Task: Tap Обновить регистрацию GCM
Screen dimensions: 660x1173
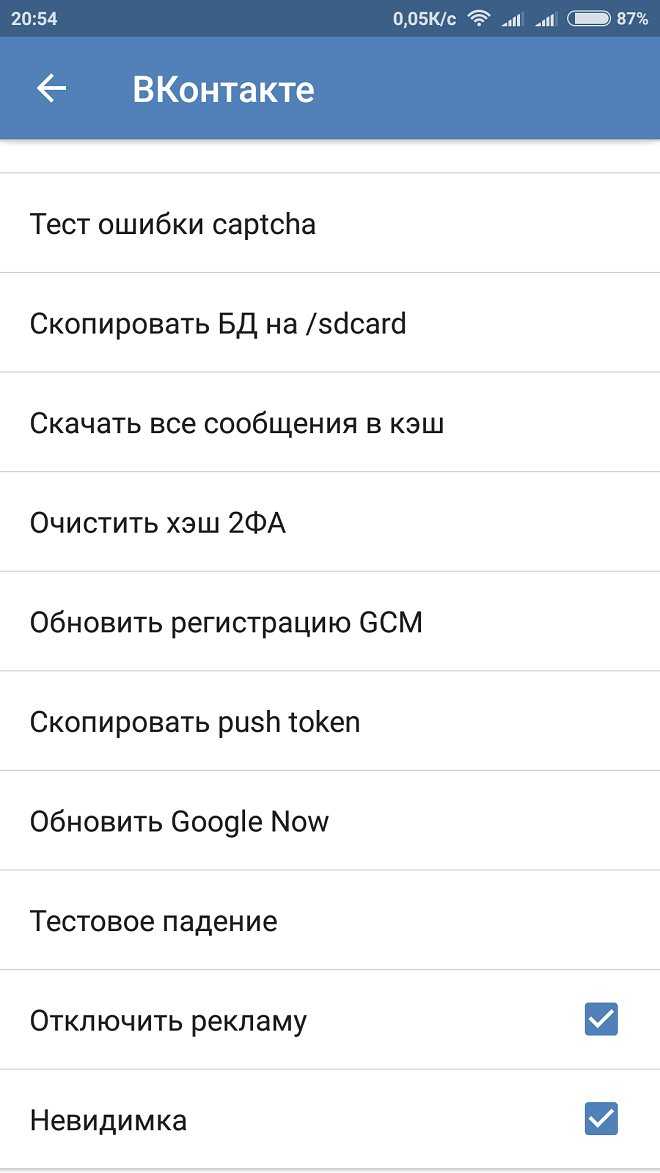Action: (x=330, y=621)
